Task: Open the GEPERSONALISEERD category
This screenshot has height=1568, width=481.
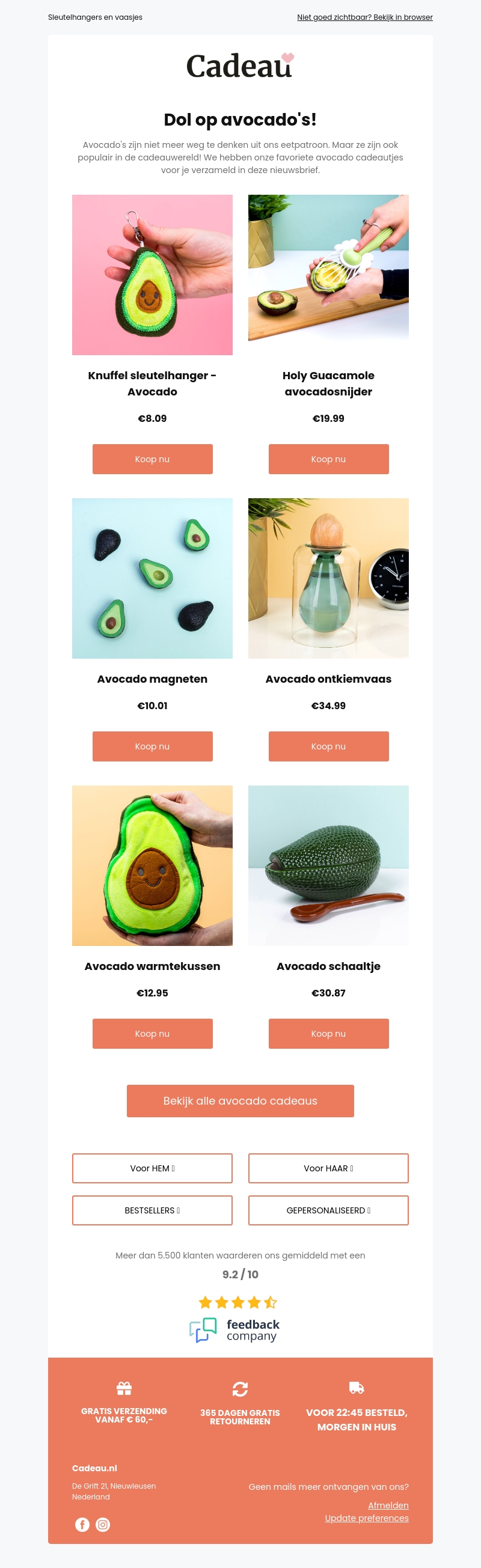Action: (x=328, y=1210)
